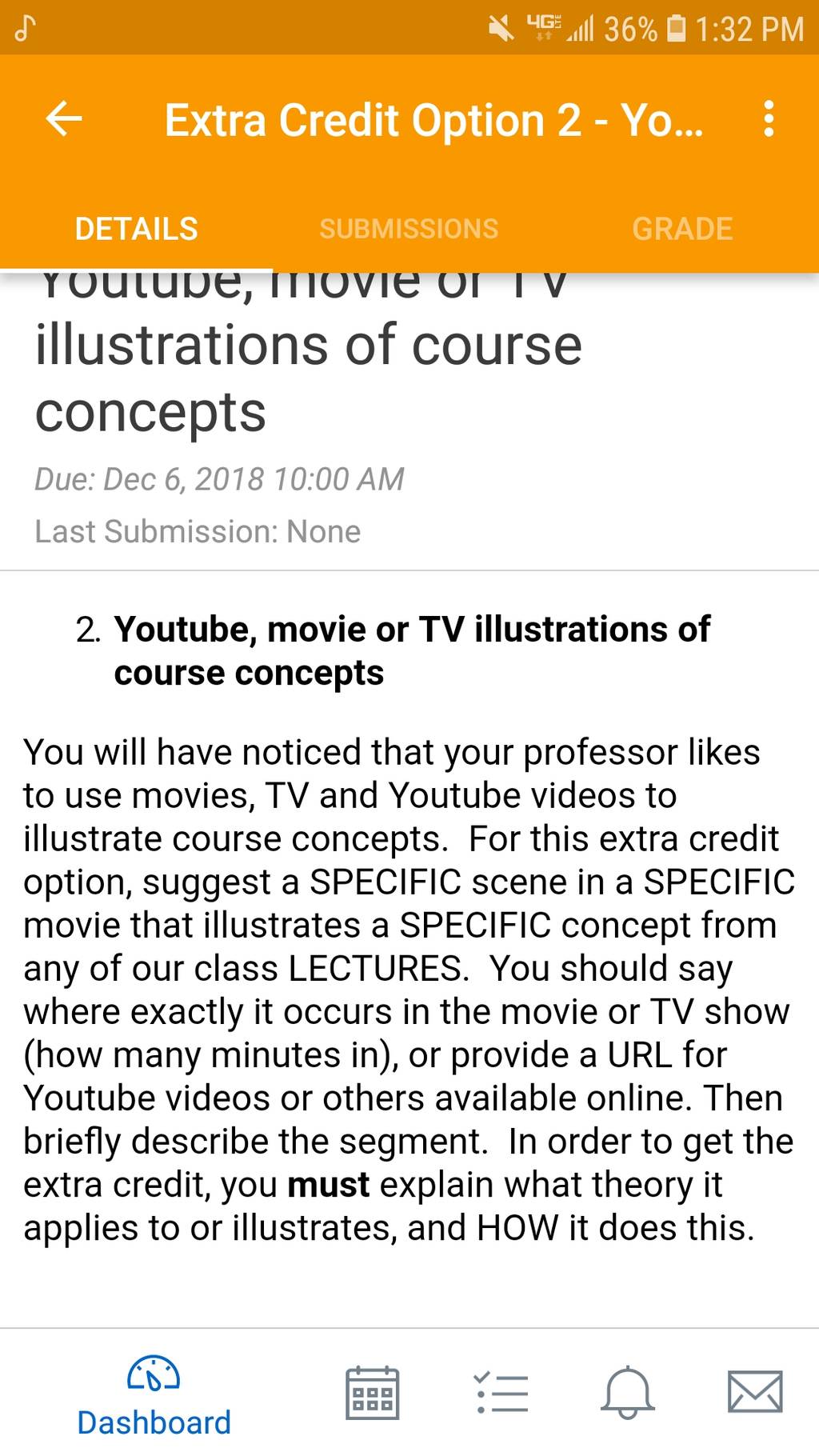Open the inbox envelope tab

pyautogui.click(x=755, y=1391)
